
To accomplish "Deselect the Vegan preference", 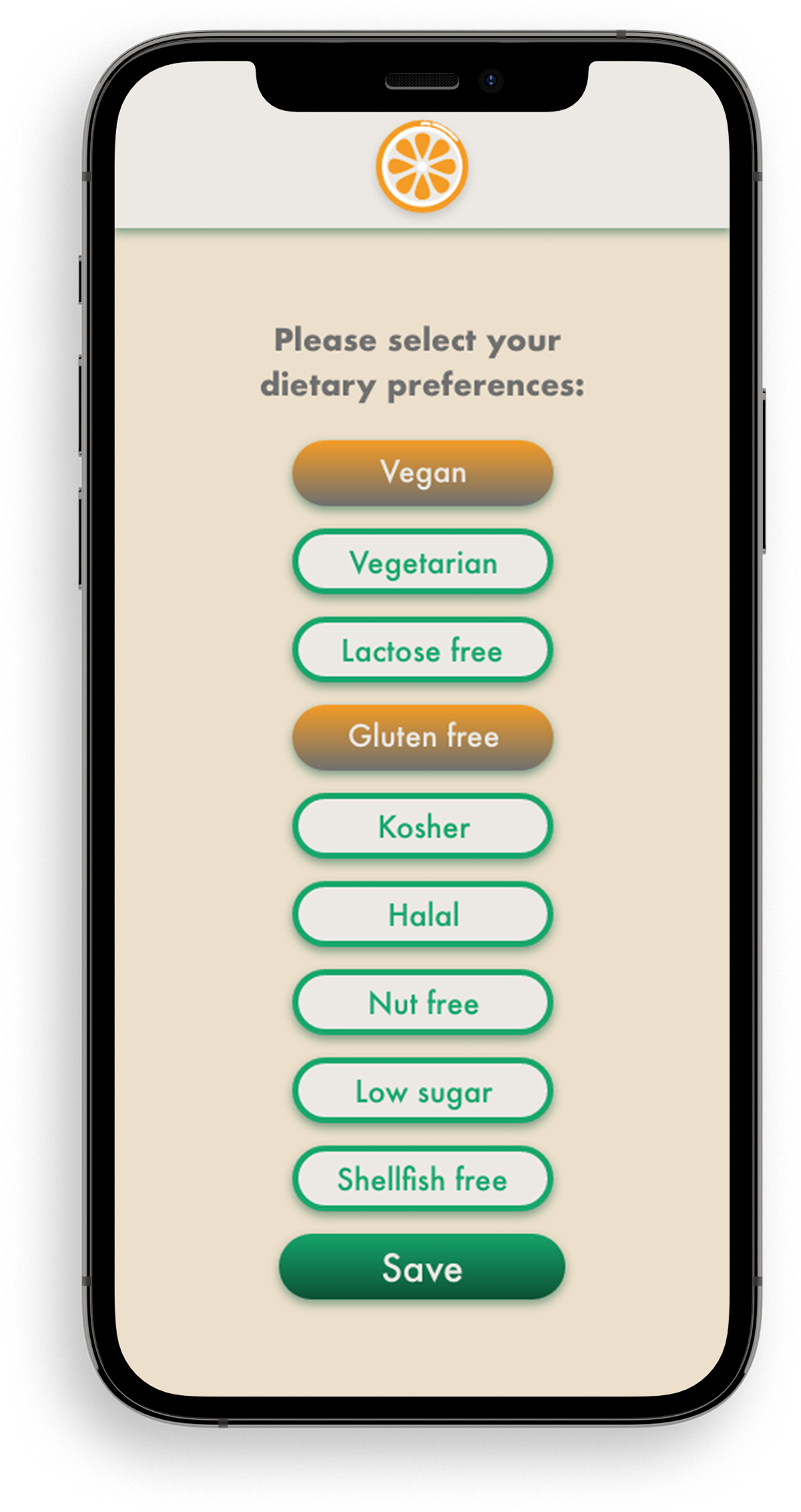I will pos(423,472).
